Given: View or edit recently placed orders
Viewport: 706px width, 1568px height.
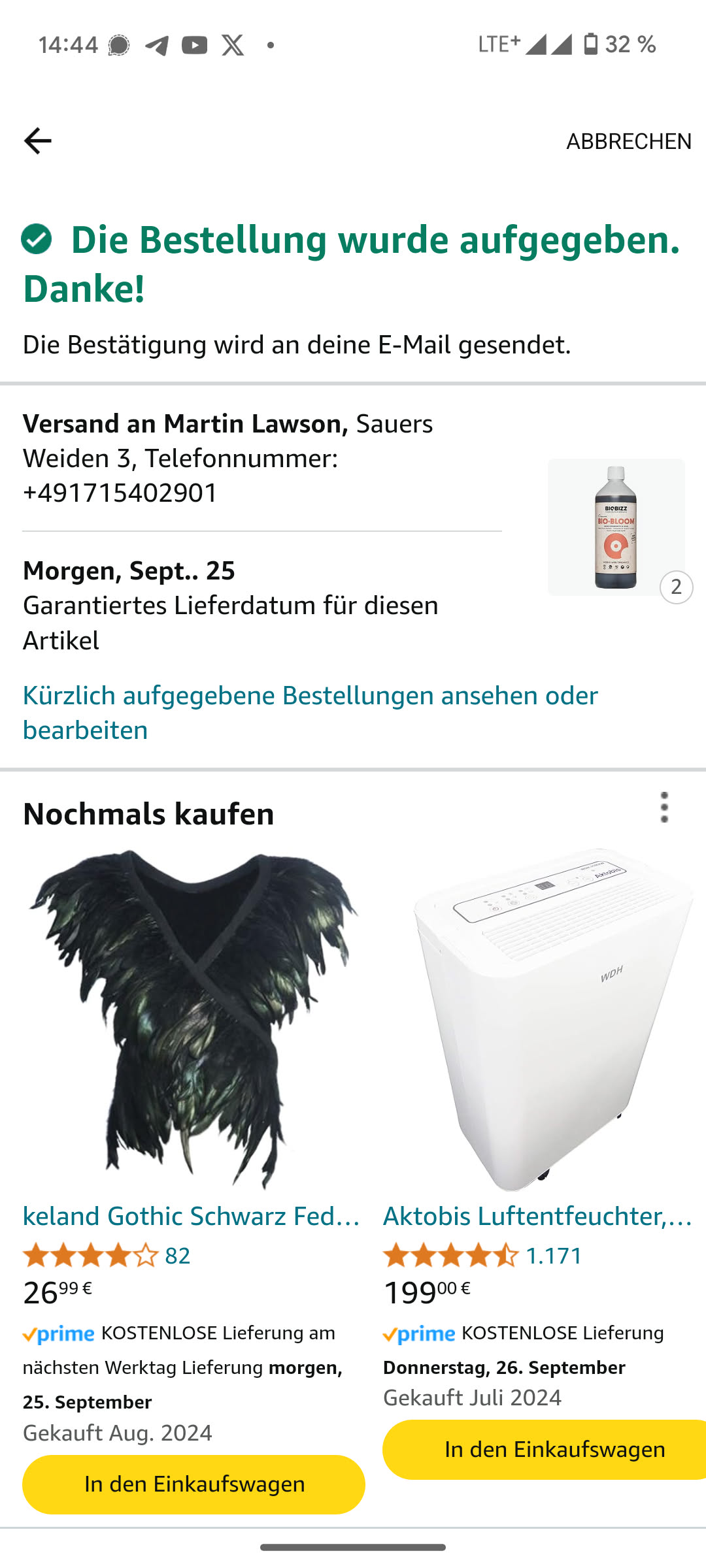Looking at the screenshot, I should 310,712.
